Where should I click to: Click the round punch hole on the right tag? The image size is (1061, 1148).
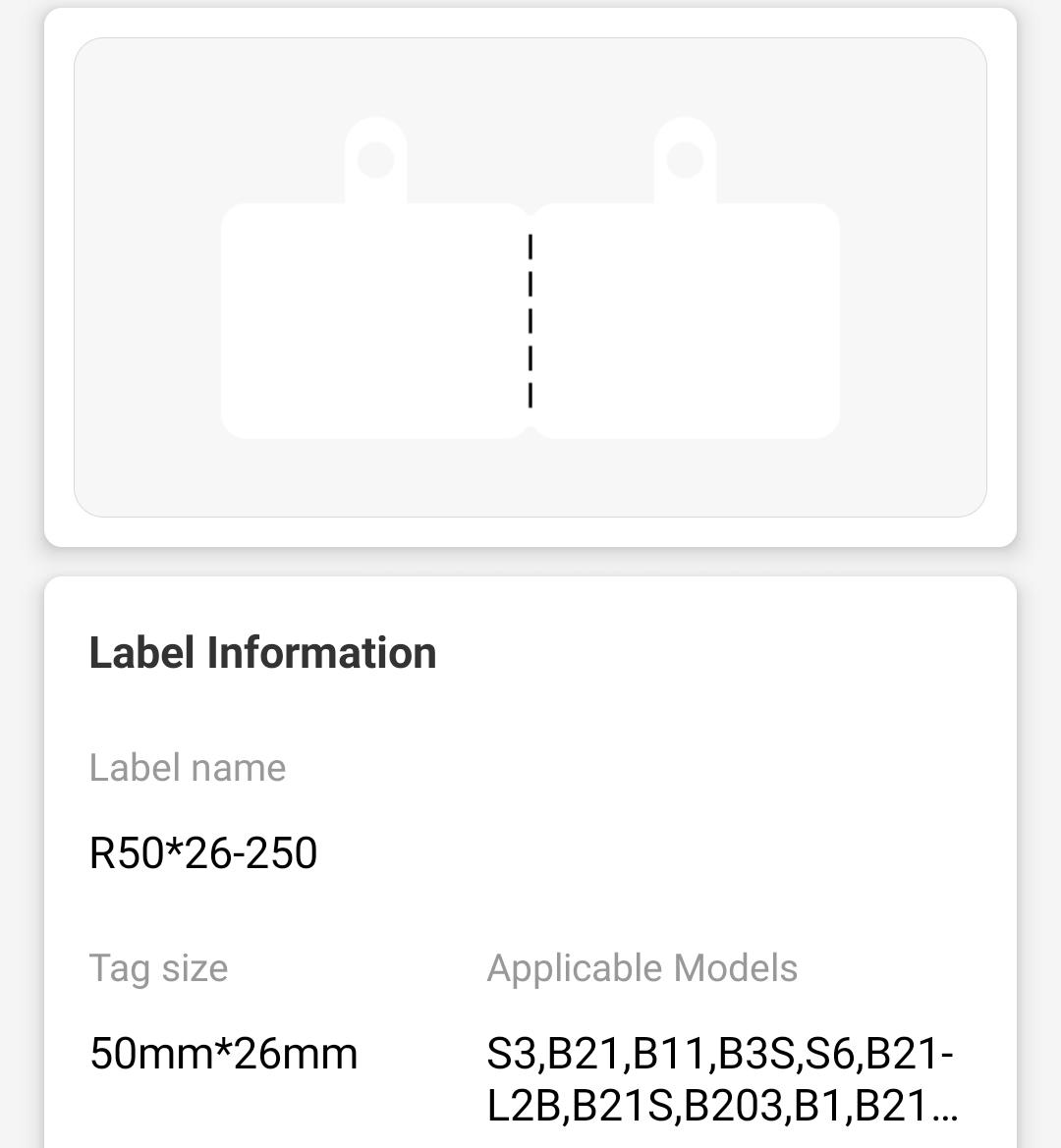pyautogui.click(x=686, y=157)
